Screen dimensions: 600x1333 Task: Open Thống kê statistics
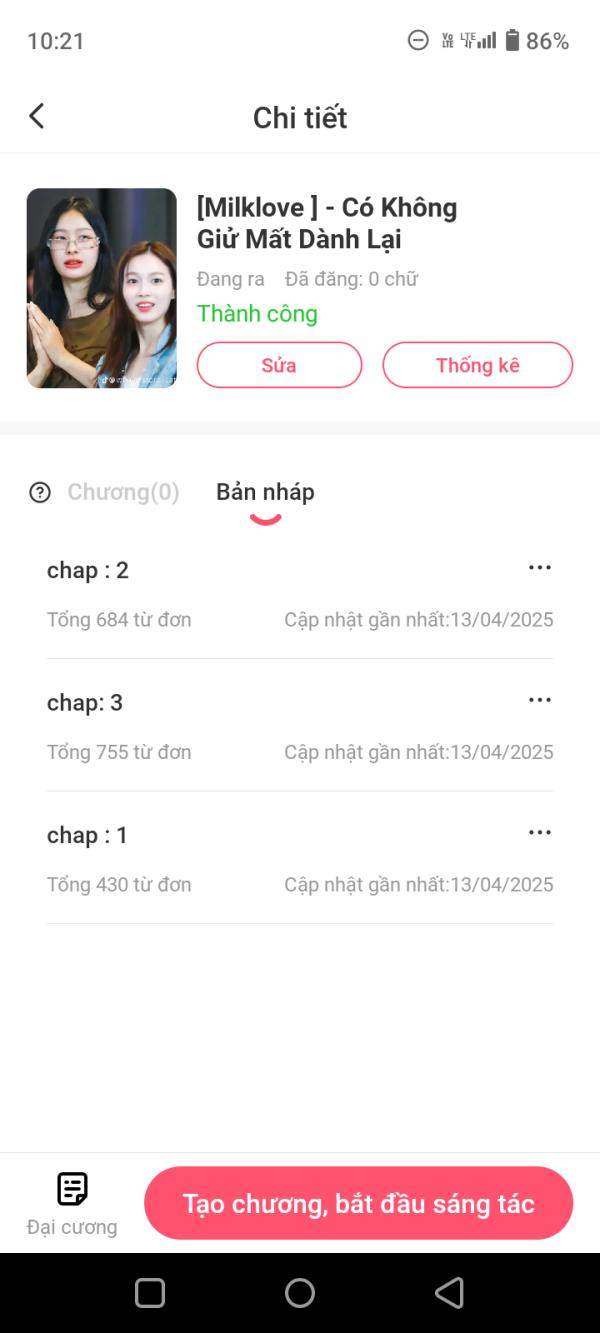pos(477,365)
